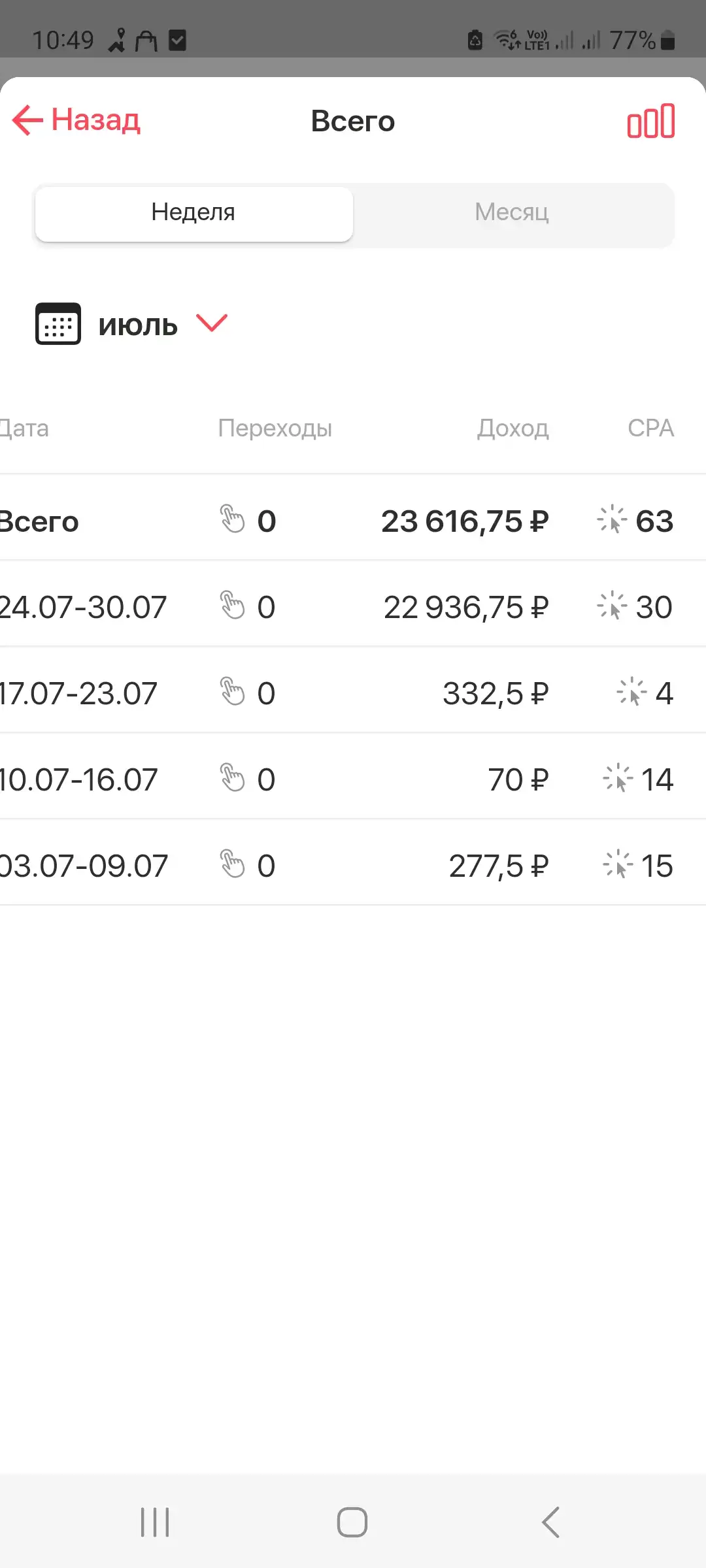Tap the system recent apps button
Screen dimensions: 706x1568
(155, 1522)
